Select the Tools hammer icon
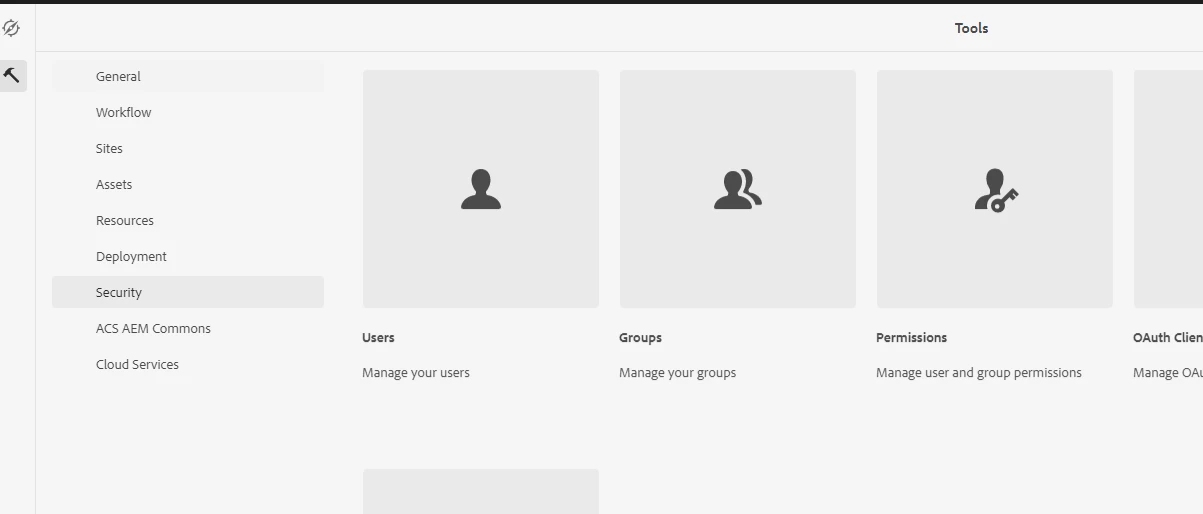 pos(12,75)
